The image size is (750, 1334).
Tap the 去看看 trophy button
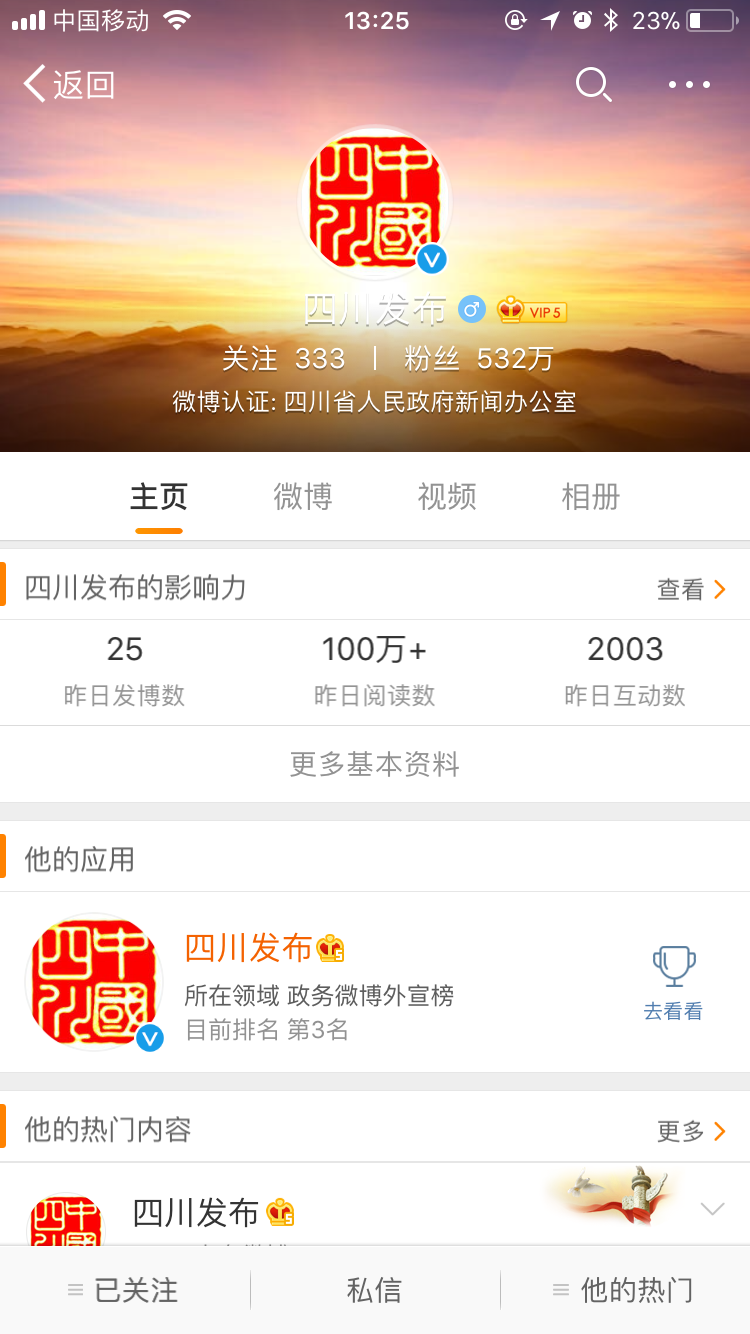tap(673, 984)
